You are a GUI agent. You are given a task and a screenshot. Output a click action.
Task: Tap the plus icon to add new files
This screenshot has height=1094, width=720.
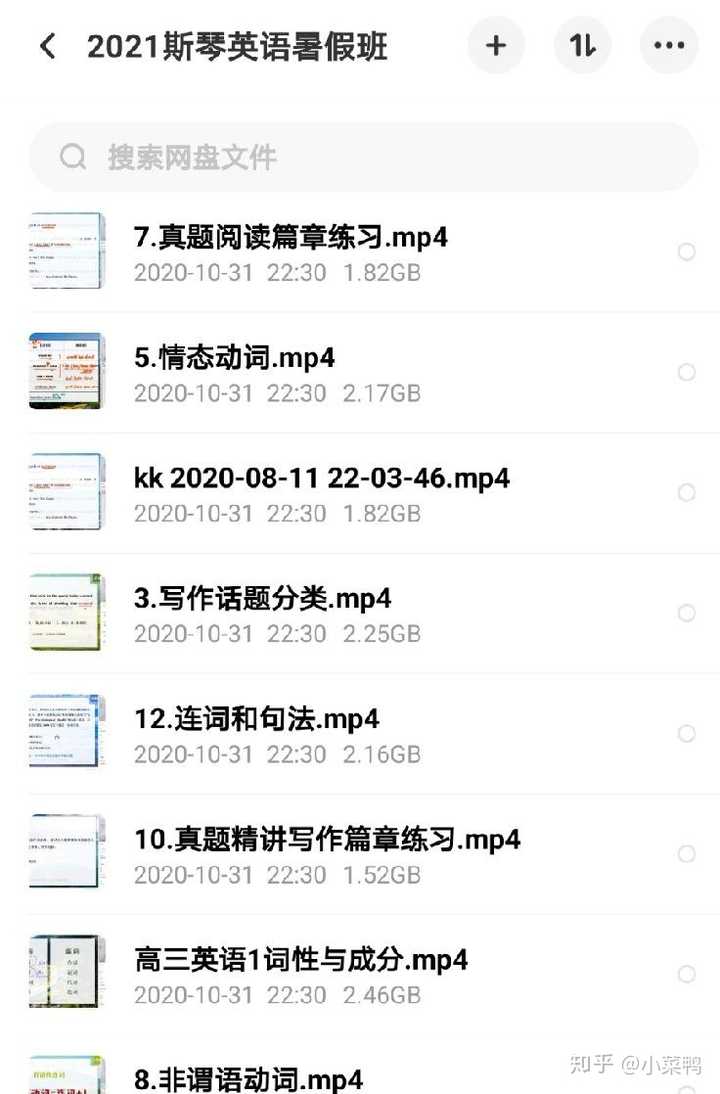pyautogui.click(x=496, y=45)
